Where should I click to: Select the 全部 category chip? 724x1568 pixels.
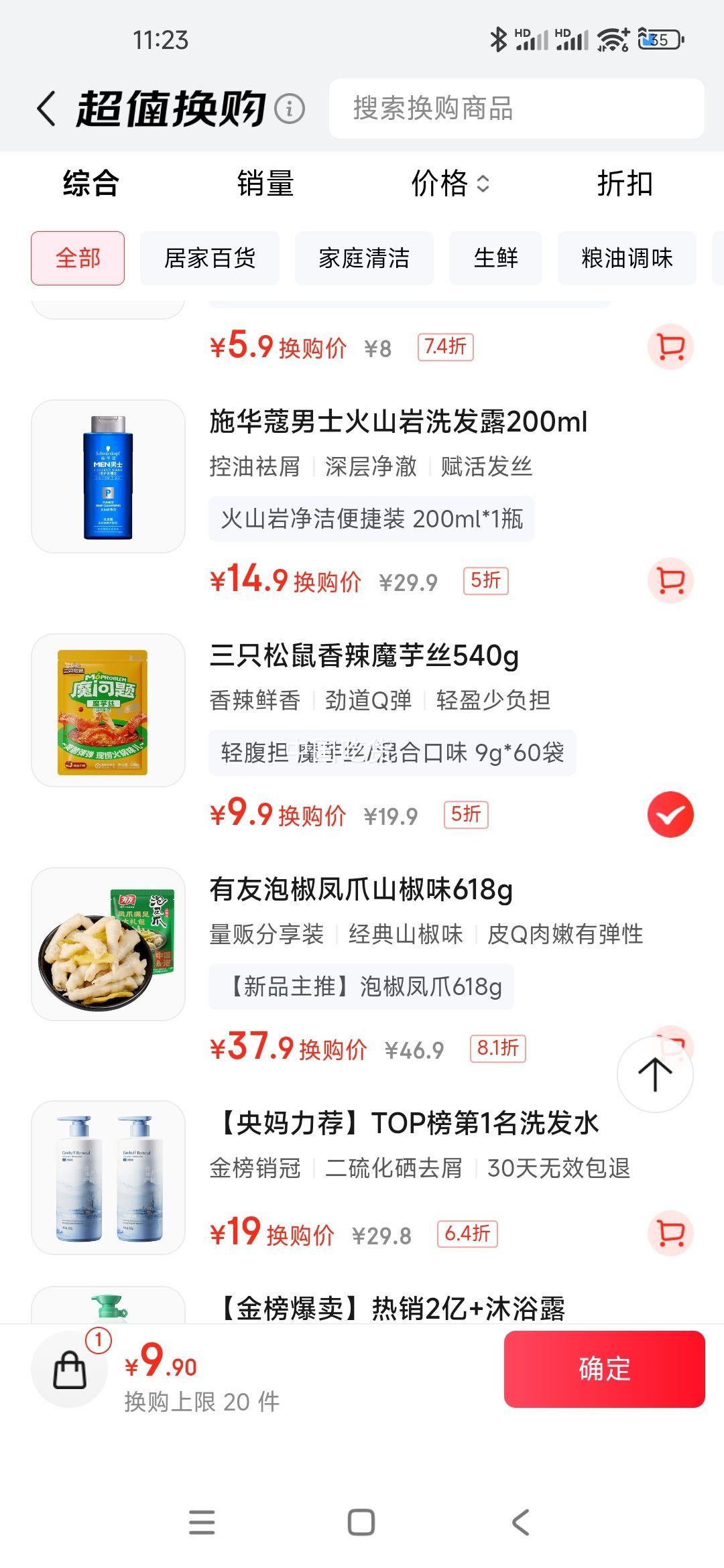click(78, 259)
